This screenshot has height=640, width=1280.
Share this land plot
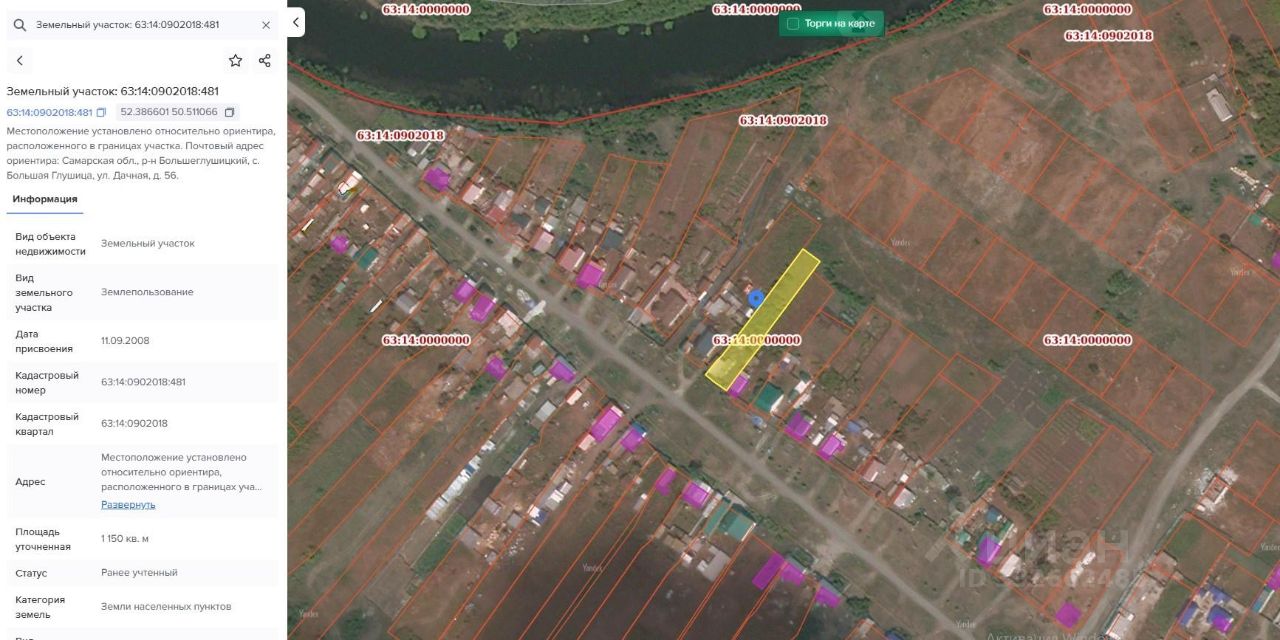pos(265,61)
